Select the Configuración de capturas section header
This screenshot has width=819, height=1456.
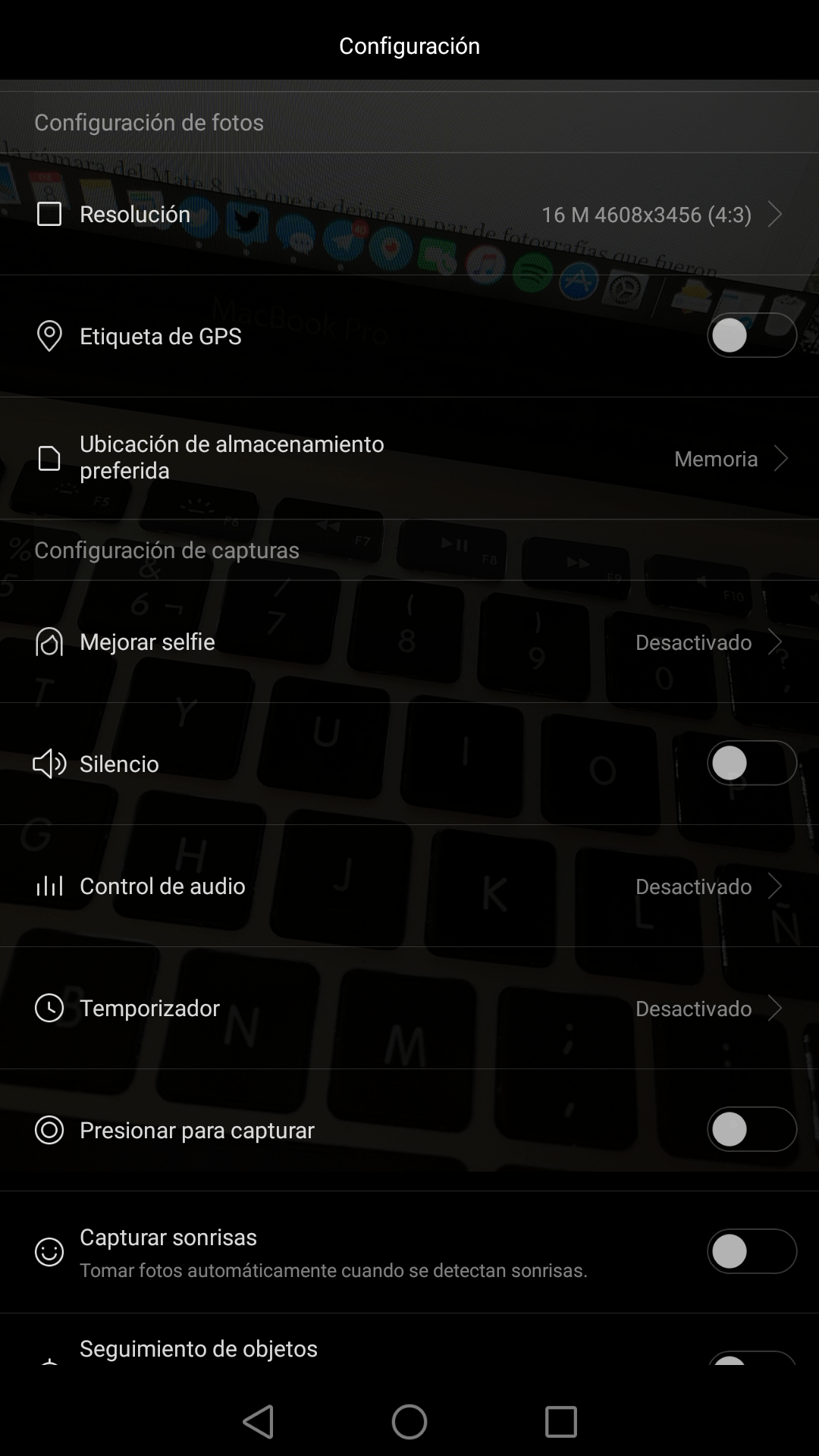[167, 551]
